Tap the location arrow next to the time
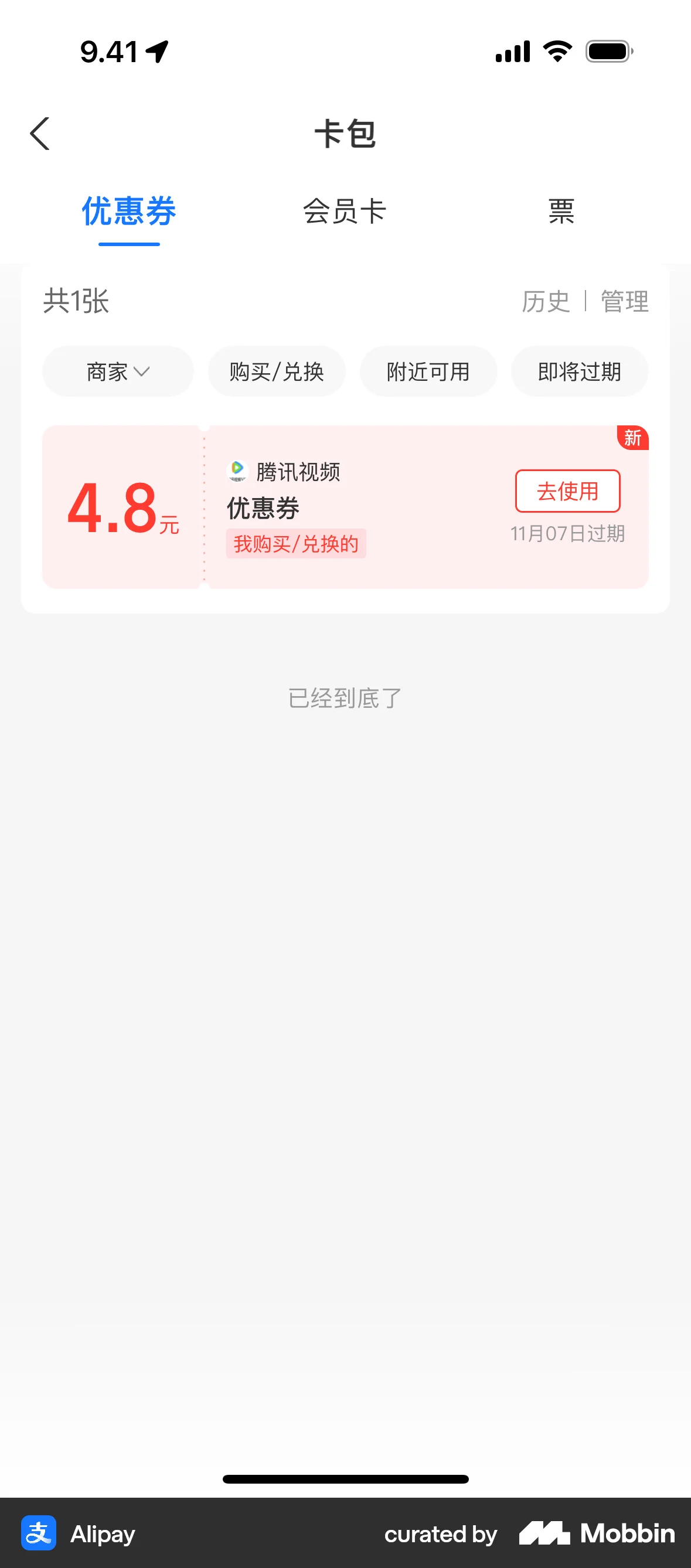The image size is (691, 1568). pyautogui.click(x=157, y=52)
